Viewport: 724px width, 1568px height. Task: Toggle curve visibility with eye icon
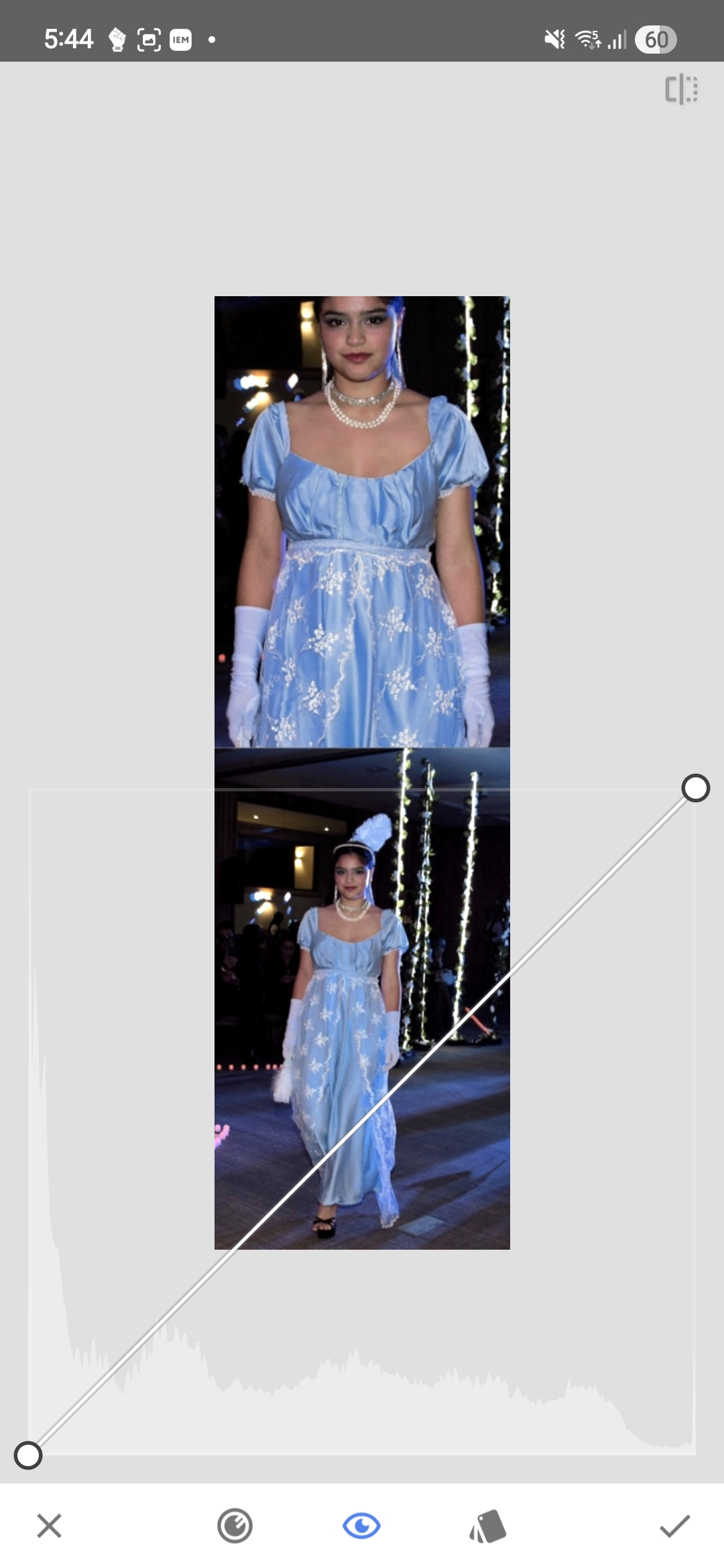coord(361,1526)
